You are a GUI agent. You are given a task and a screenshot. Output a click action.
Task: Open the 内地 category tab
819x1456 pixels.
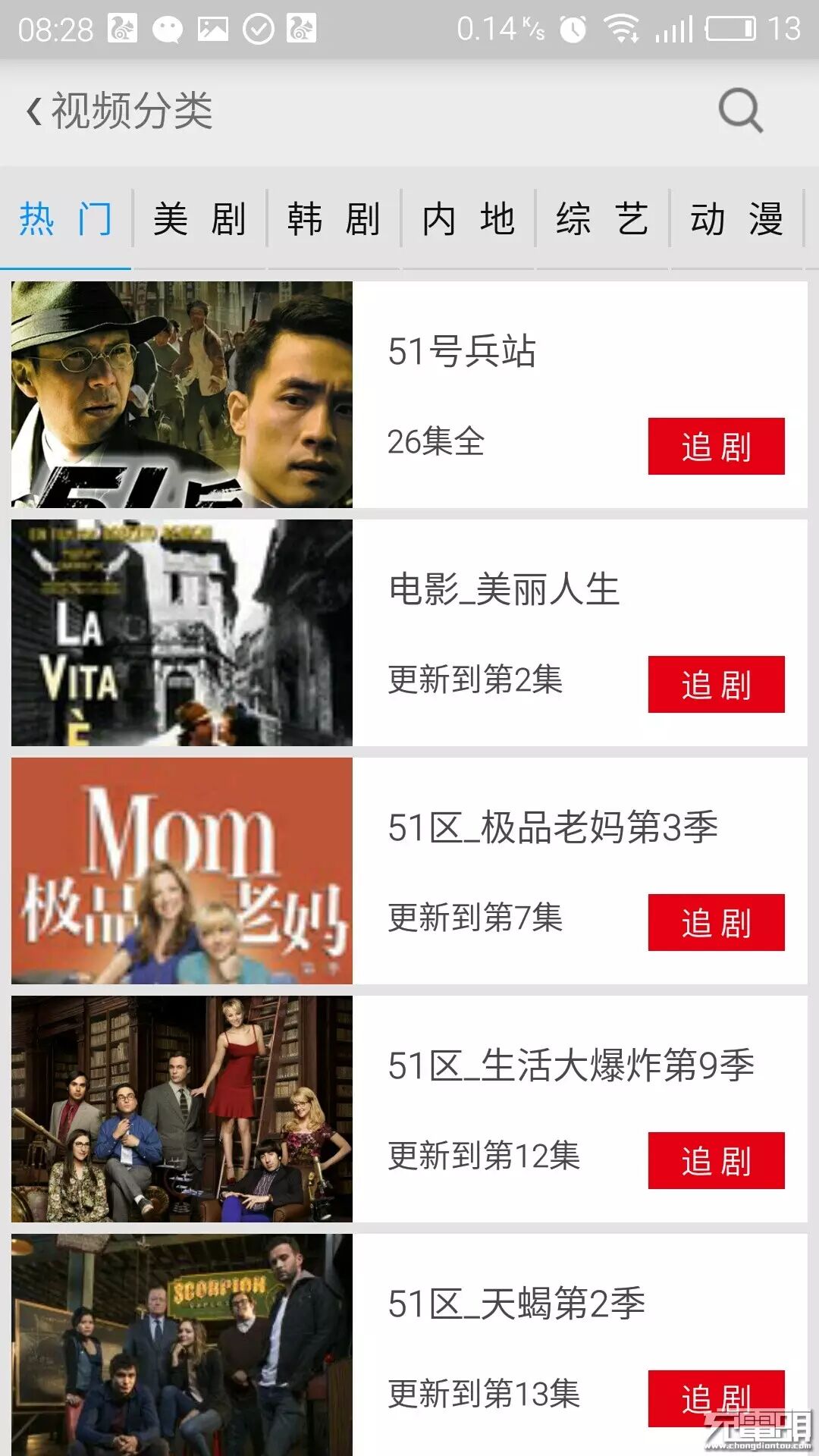468,219
